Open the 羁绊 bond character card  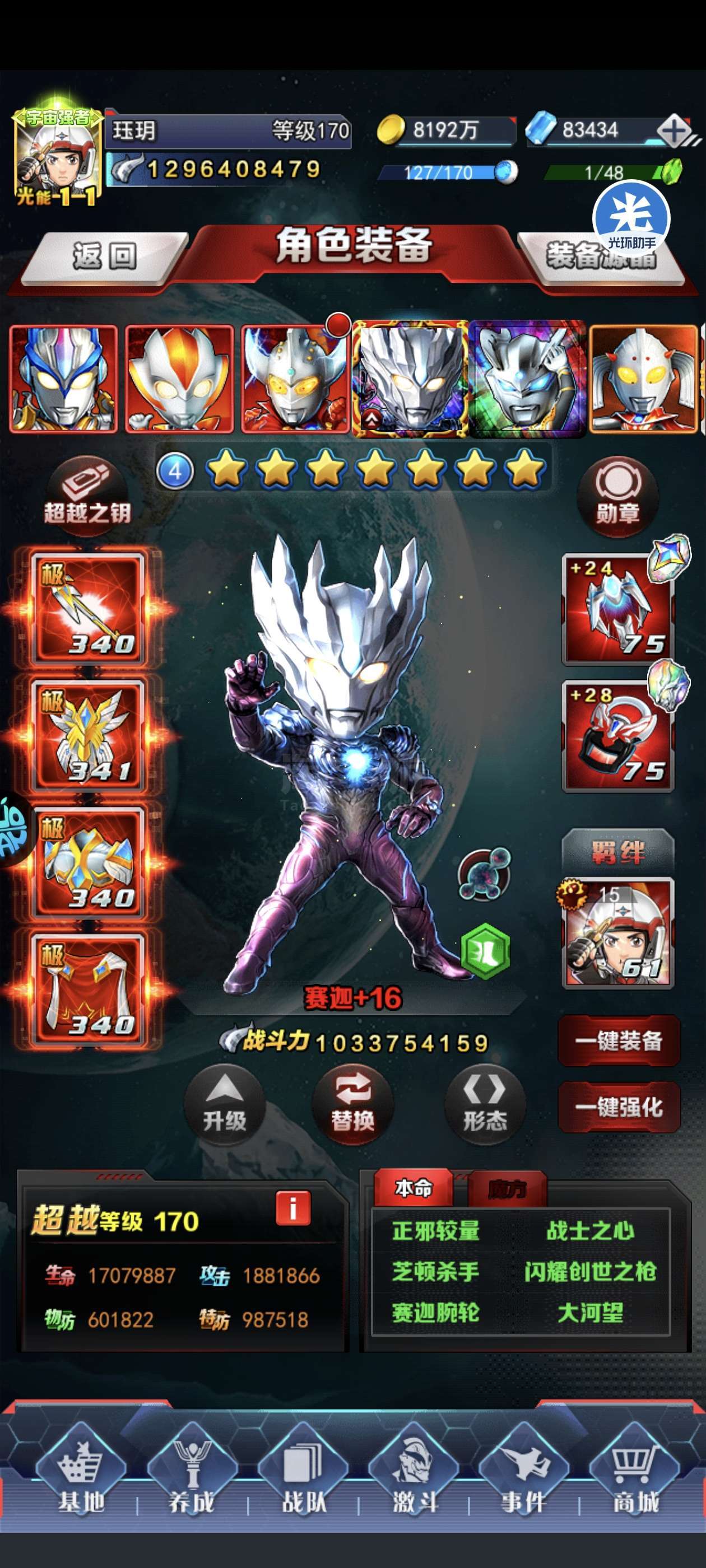click(x=617, y=932)
